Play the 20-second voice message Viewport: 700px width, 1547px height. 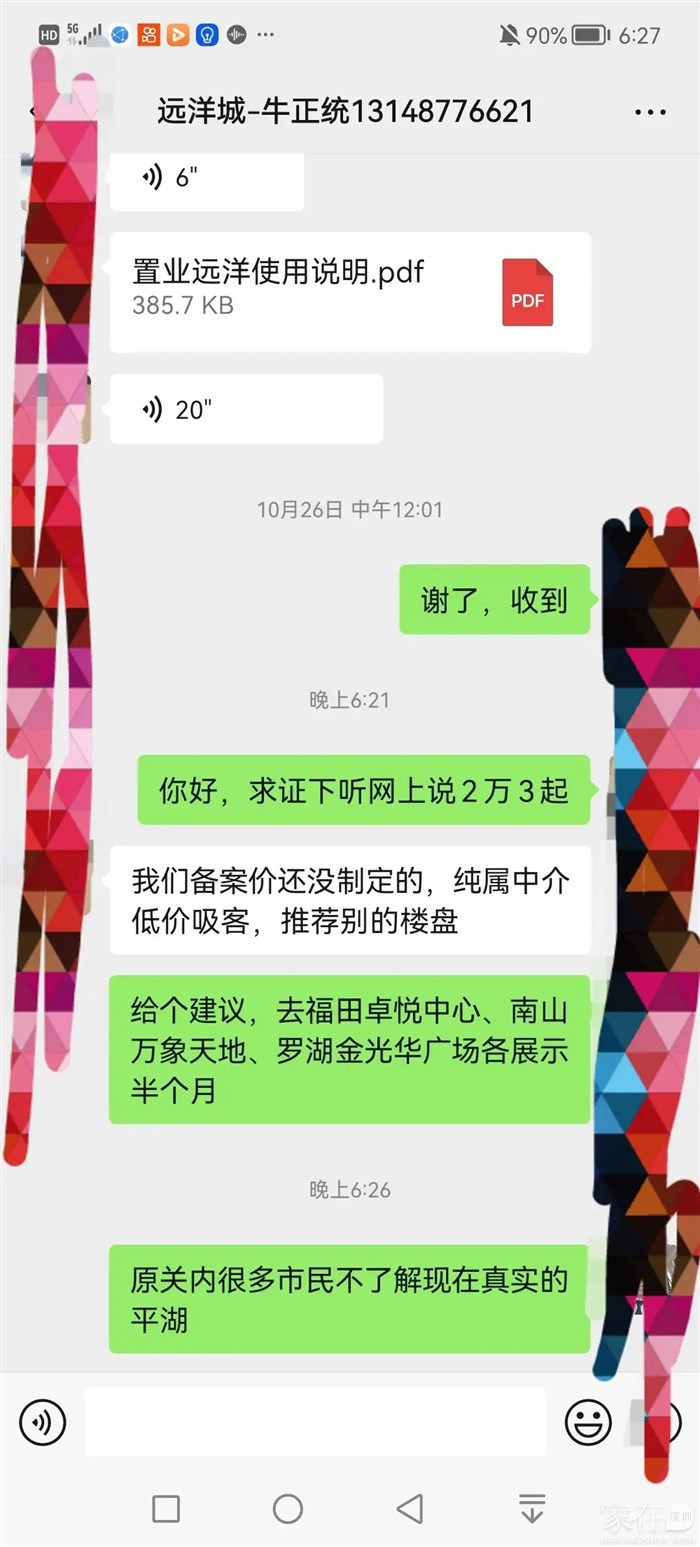tap(245, 409)
